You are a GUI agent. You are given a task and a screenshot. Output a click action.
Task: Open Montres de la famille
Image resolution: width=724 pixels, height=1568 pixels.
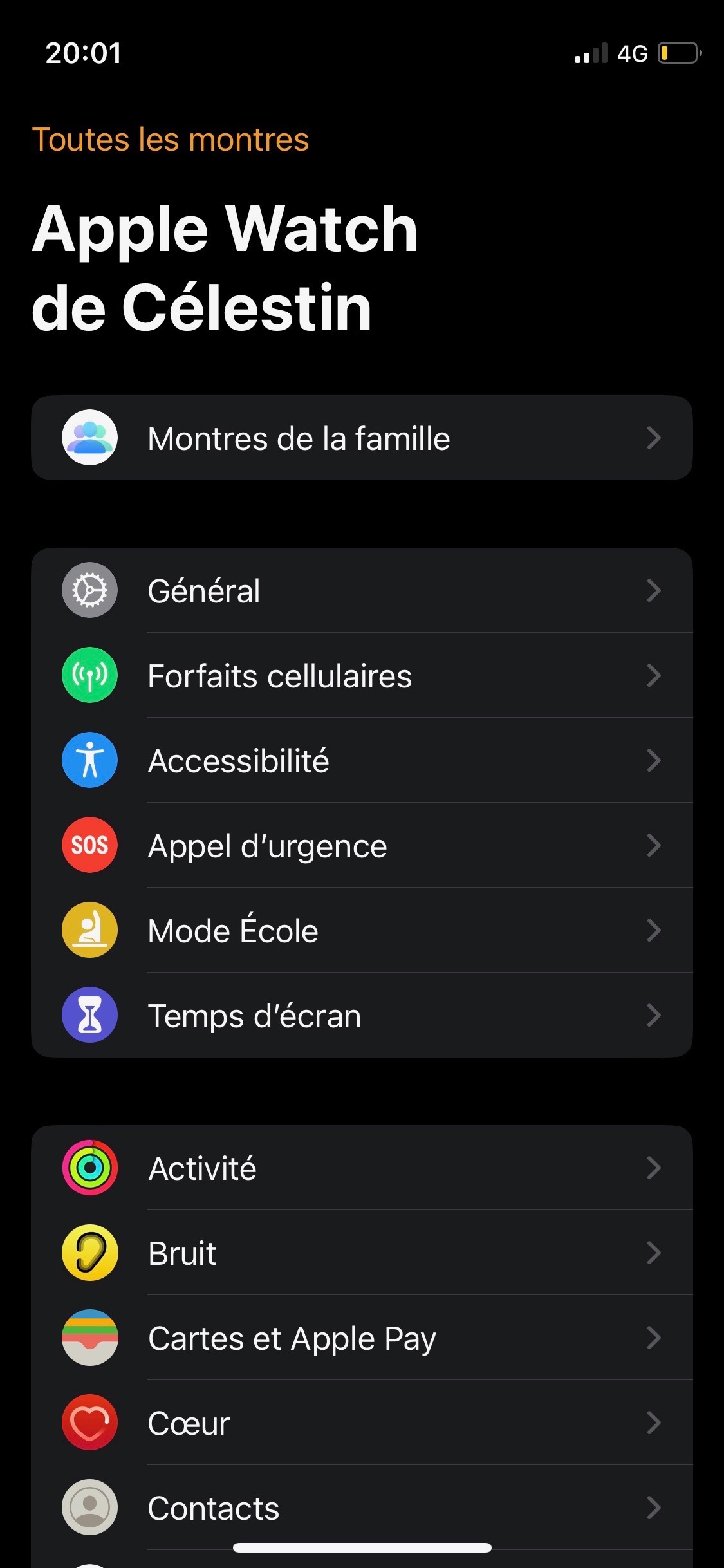(x=362, y=438)
